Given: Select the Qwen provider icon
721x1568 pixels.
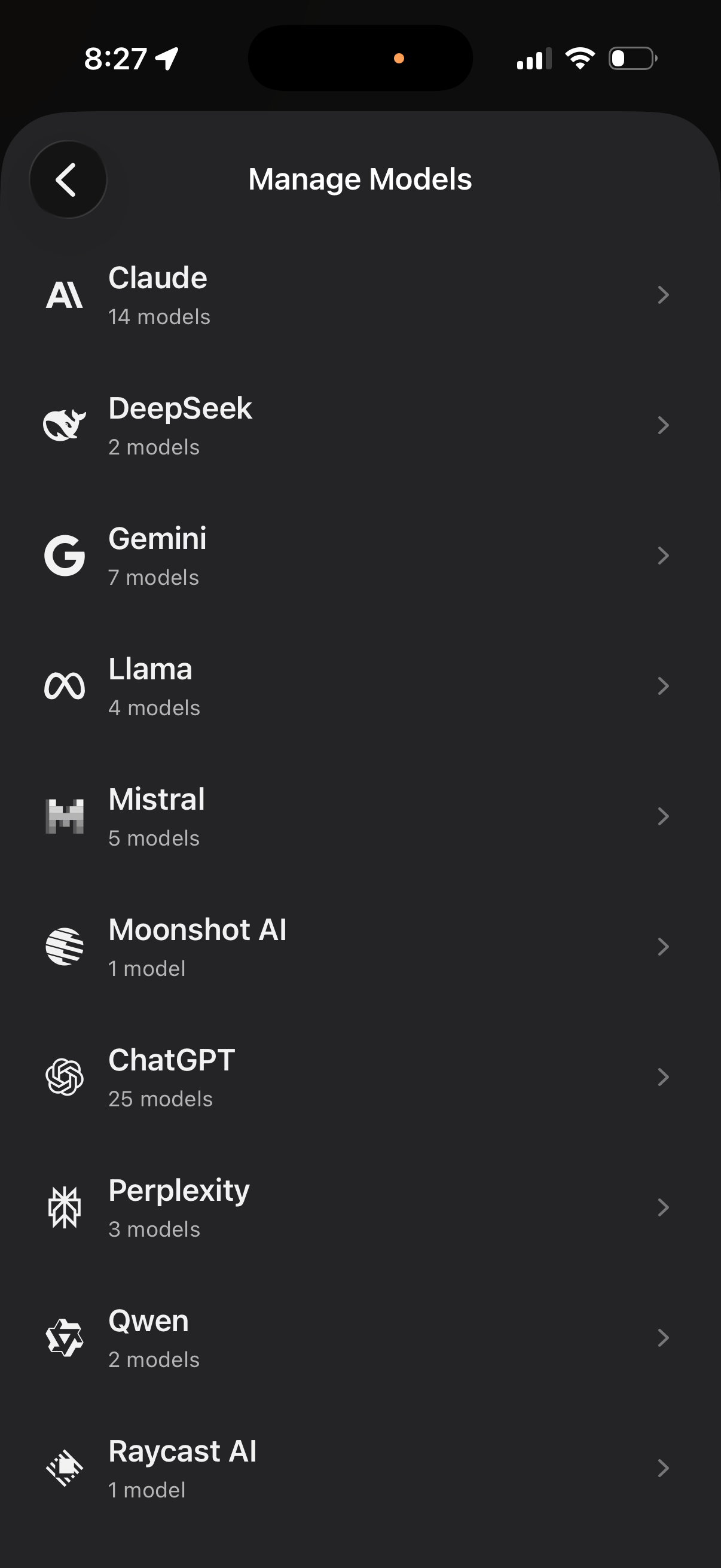Looking at the screenshot, I should click(65, 1337).
